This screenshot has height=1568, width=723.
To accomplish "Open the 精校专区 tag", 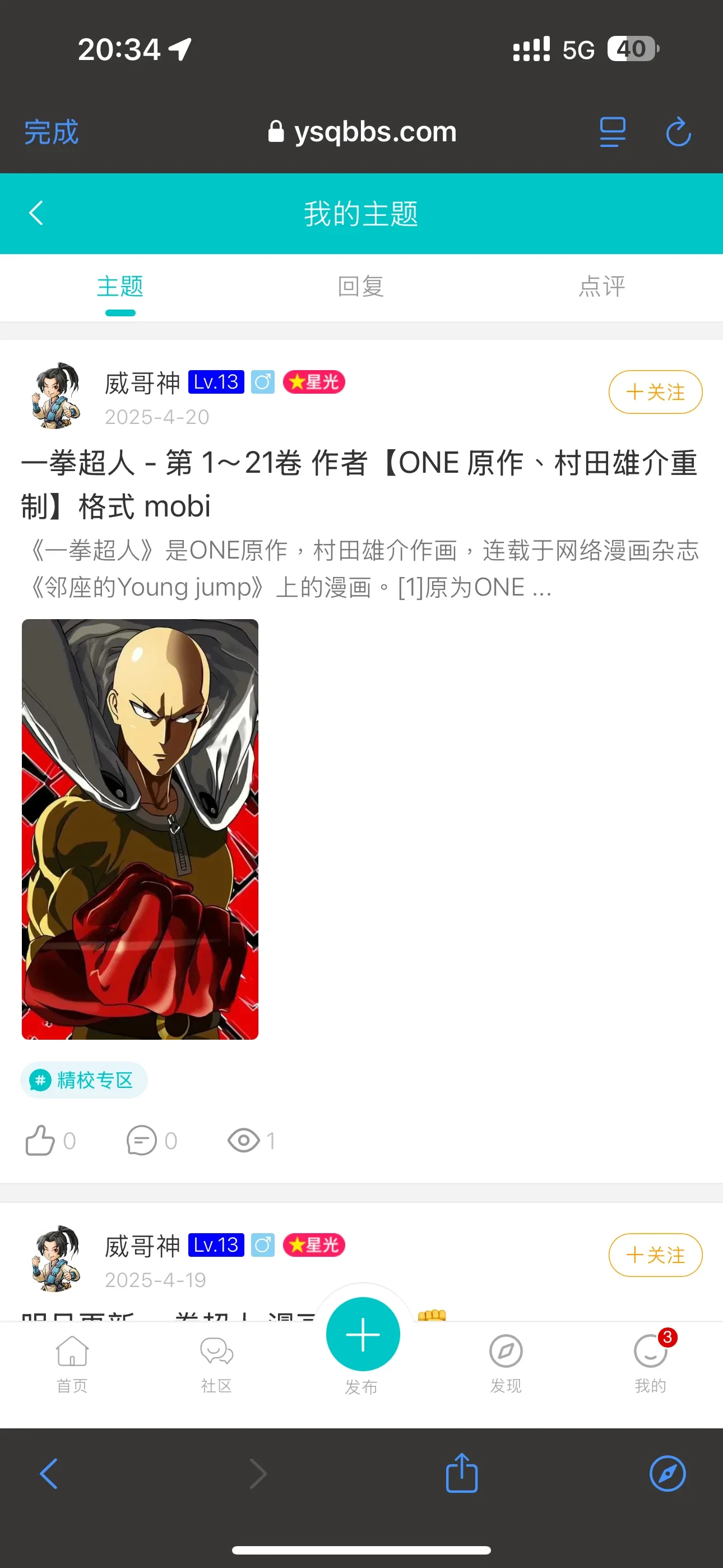I will [x=84, y=1080].
